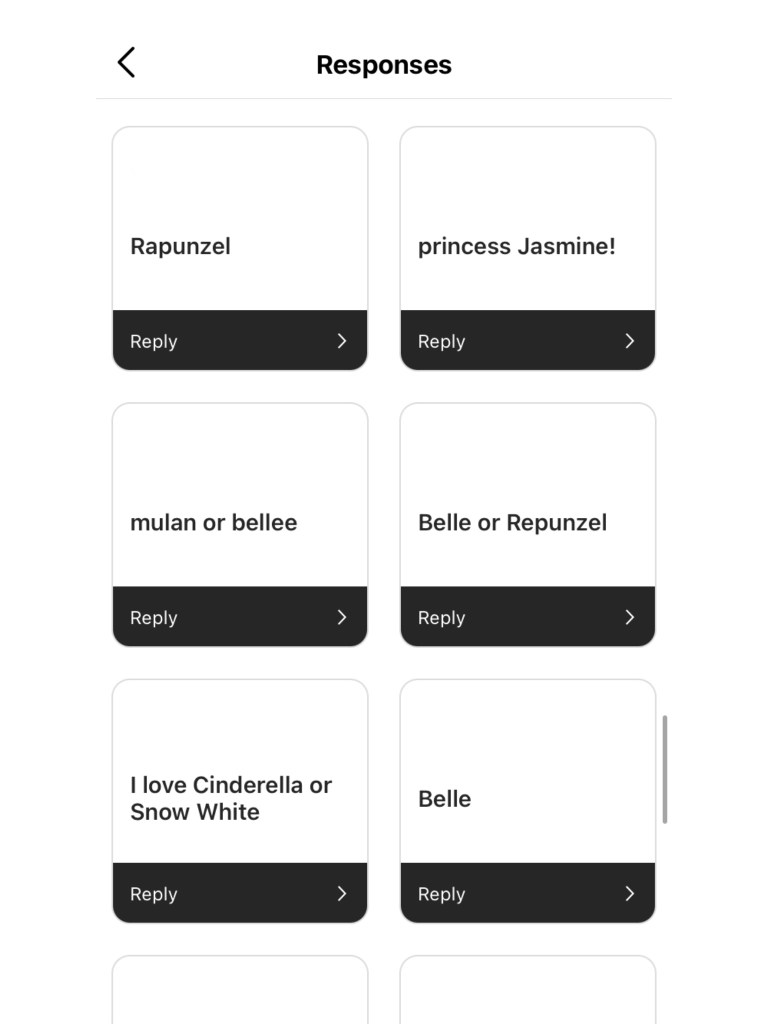Reply to the mulan or bellee response
This screenshot has width=768, height=1024.
coord(240,618)
